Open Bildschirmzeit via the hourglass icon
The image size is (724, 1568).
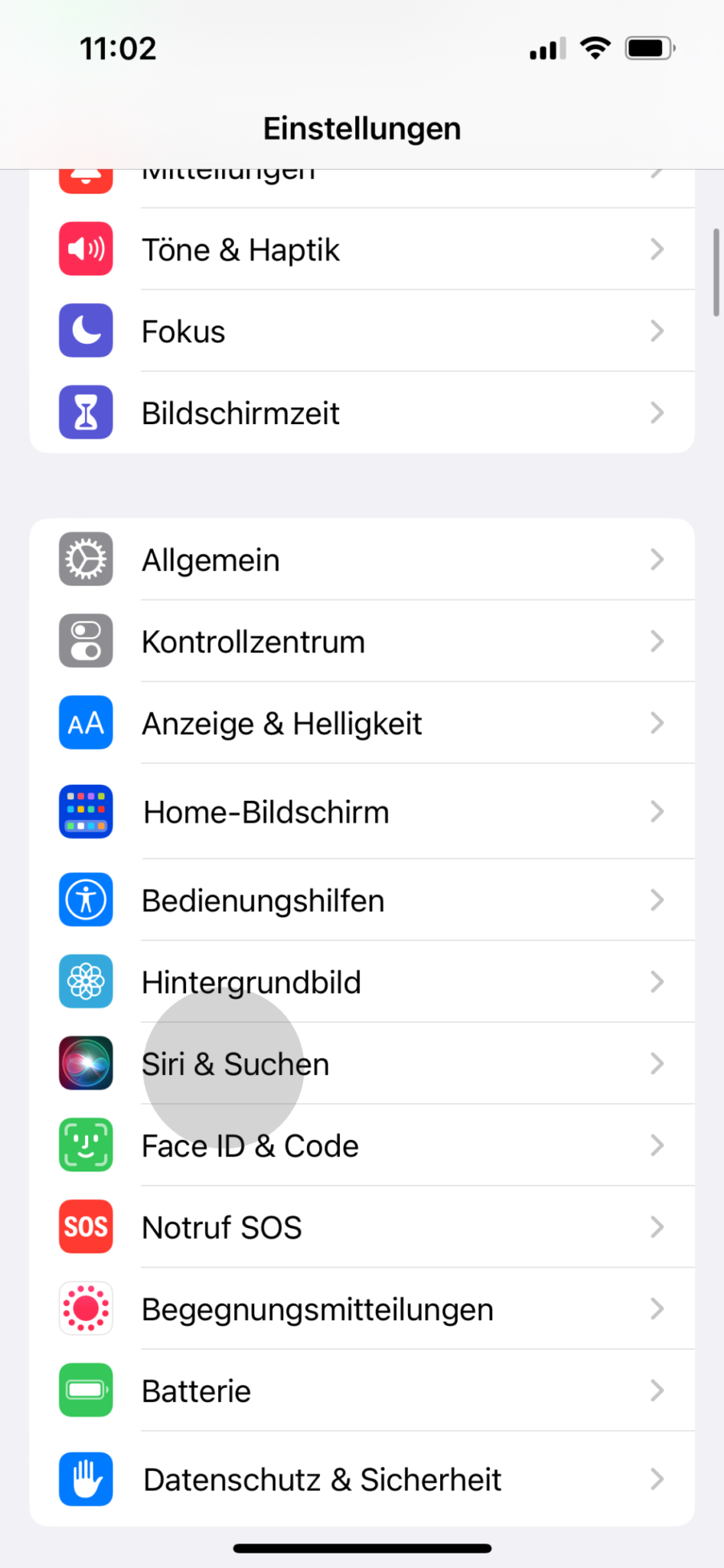[86, 412]
